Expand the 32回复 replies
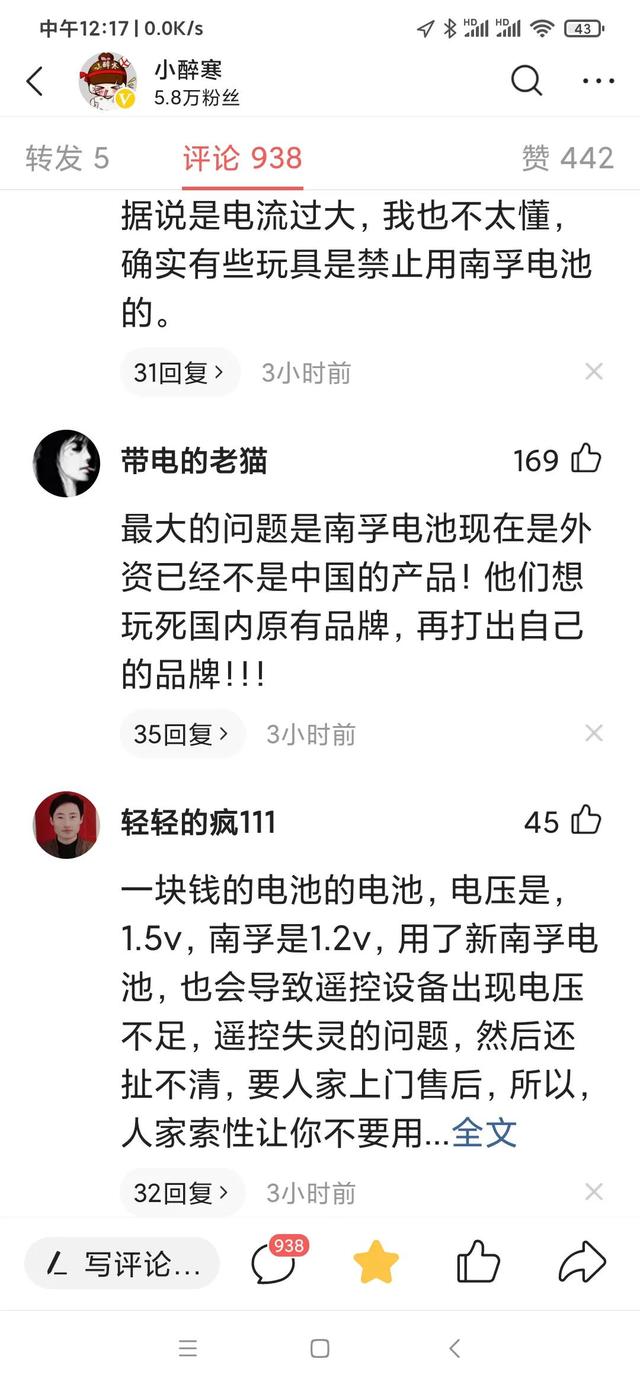The height and width of the screenshot is (1387, 640). (182, 1192)
